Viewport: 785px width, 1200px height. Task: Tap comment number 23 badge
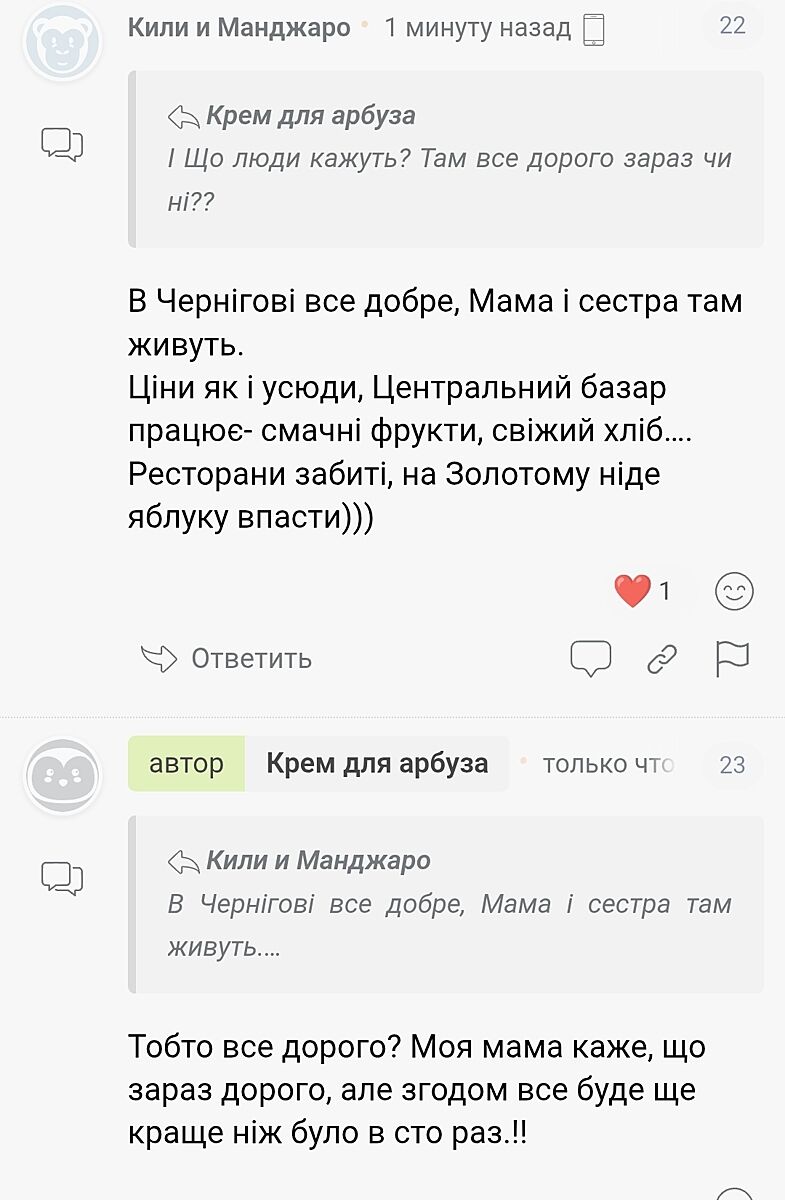(x=732, y=765)
